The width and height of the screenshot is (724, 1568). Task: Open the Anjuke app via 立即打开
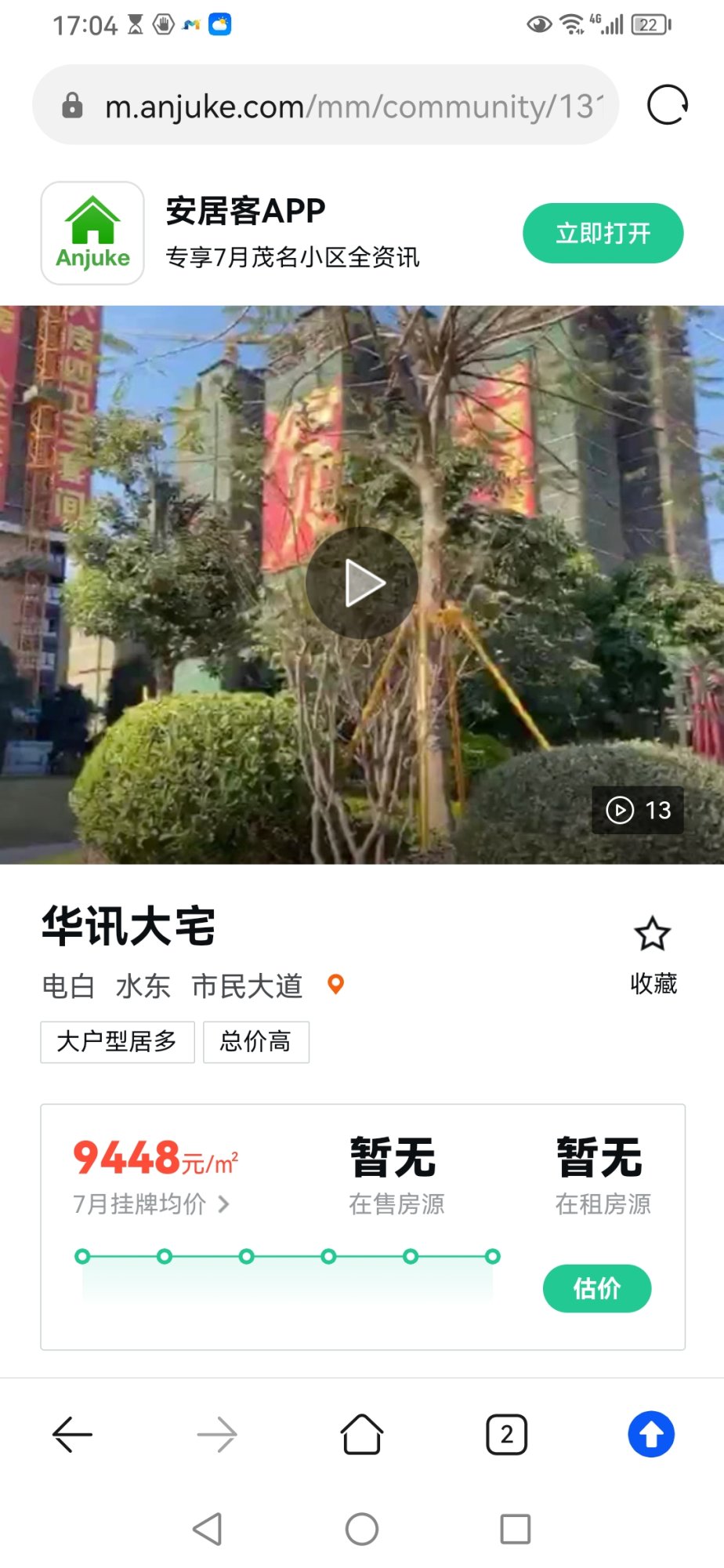tap(603, 234)
